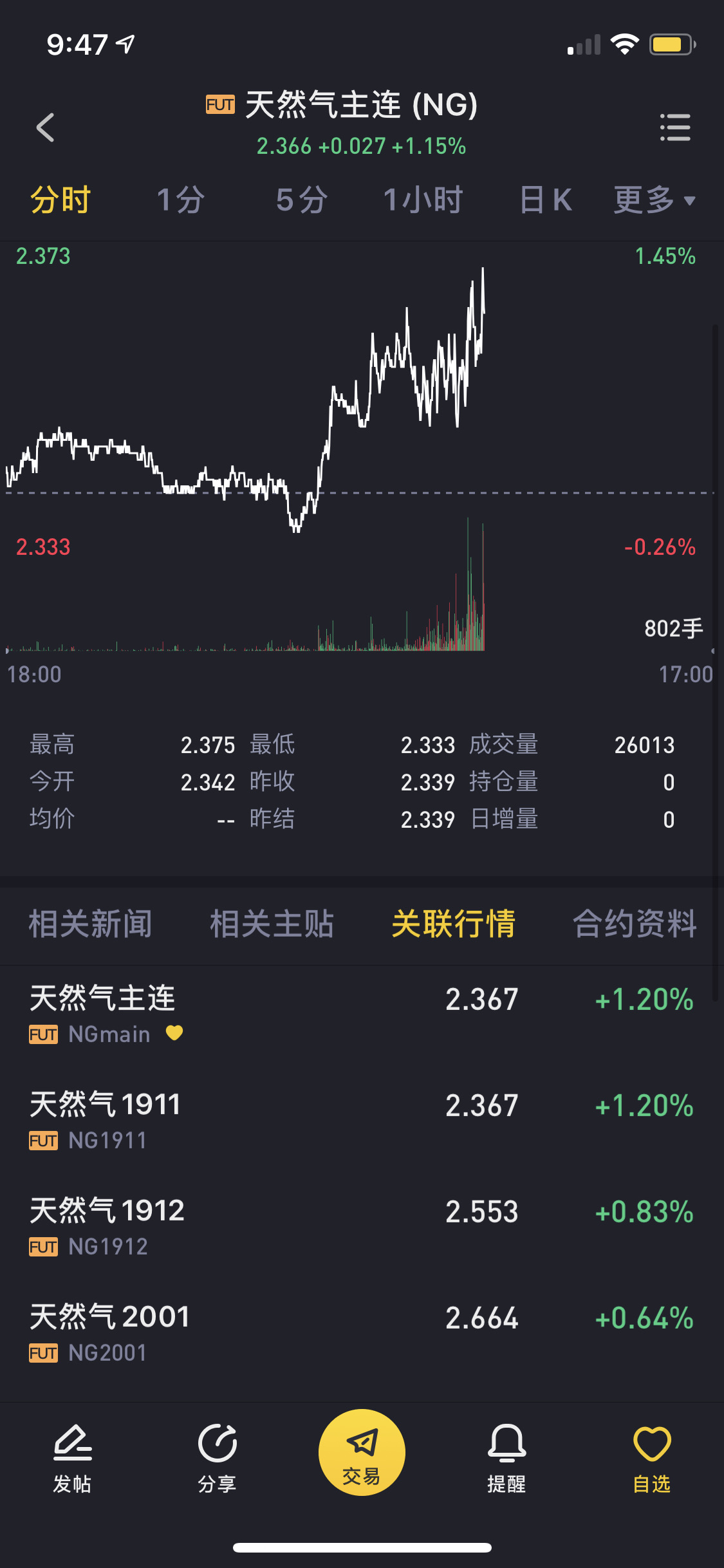Select the 关联行情 tab

pos(453,924)
